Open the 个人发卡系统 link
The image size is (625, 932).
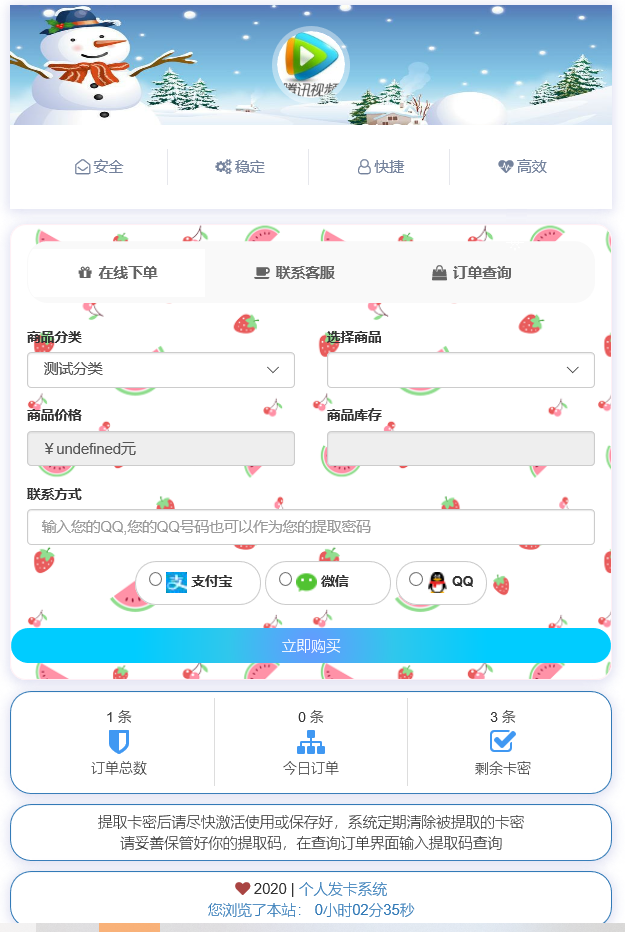342,889
